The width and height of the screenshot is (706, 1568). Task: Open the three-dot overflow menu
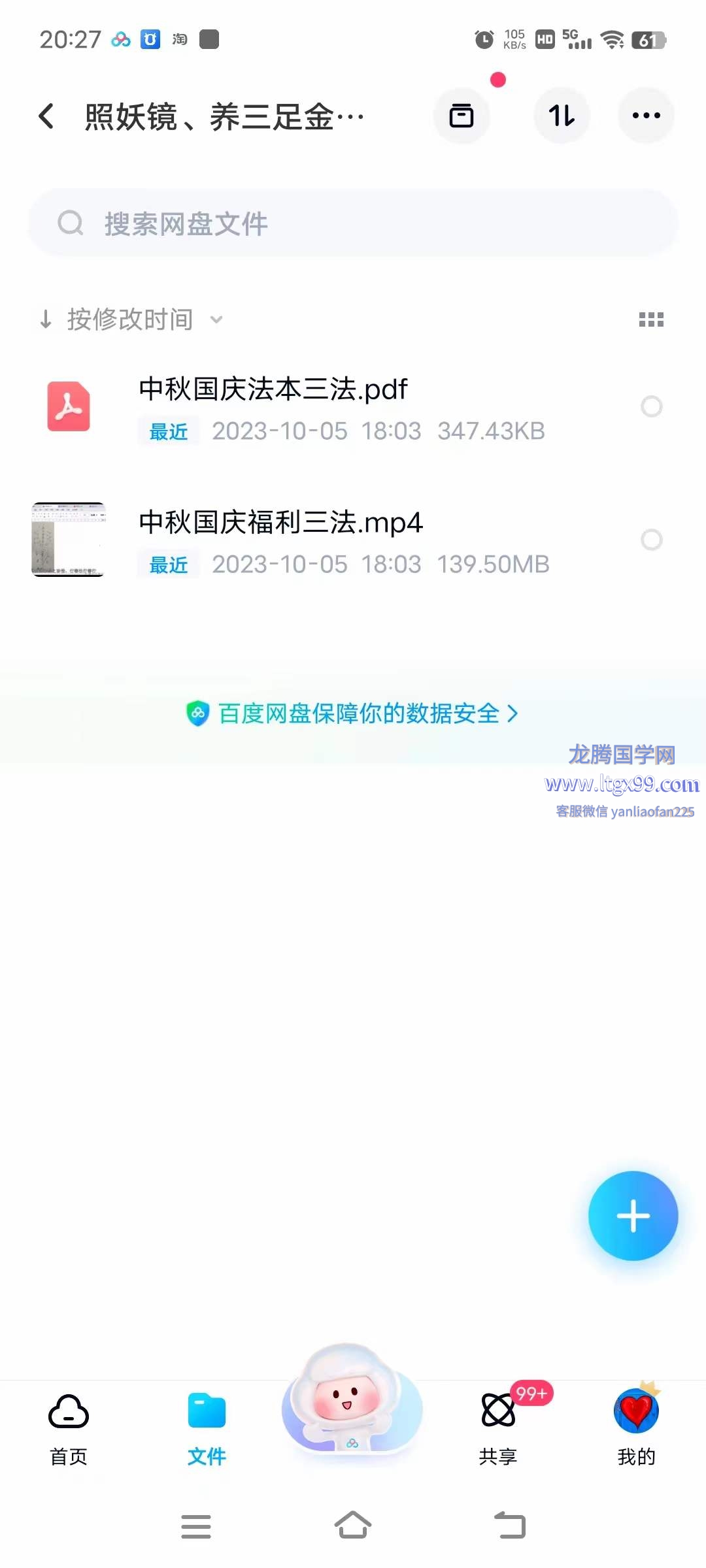[646, 116]
